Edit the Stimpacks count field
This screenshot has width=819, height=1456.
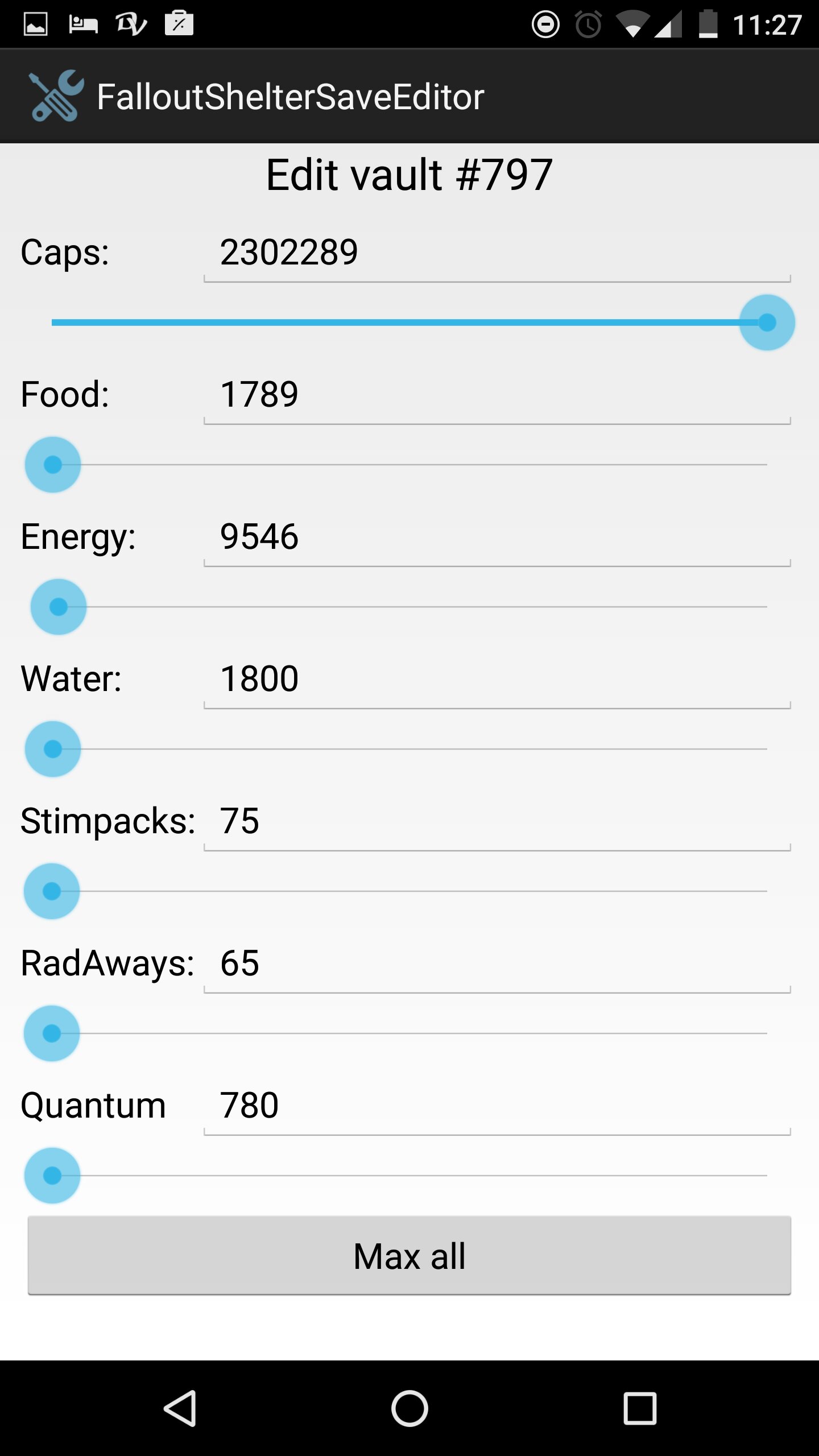pyautogui.click(x=497, y=821)
